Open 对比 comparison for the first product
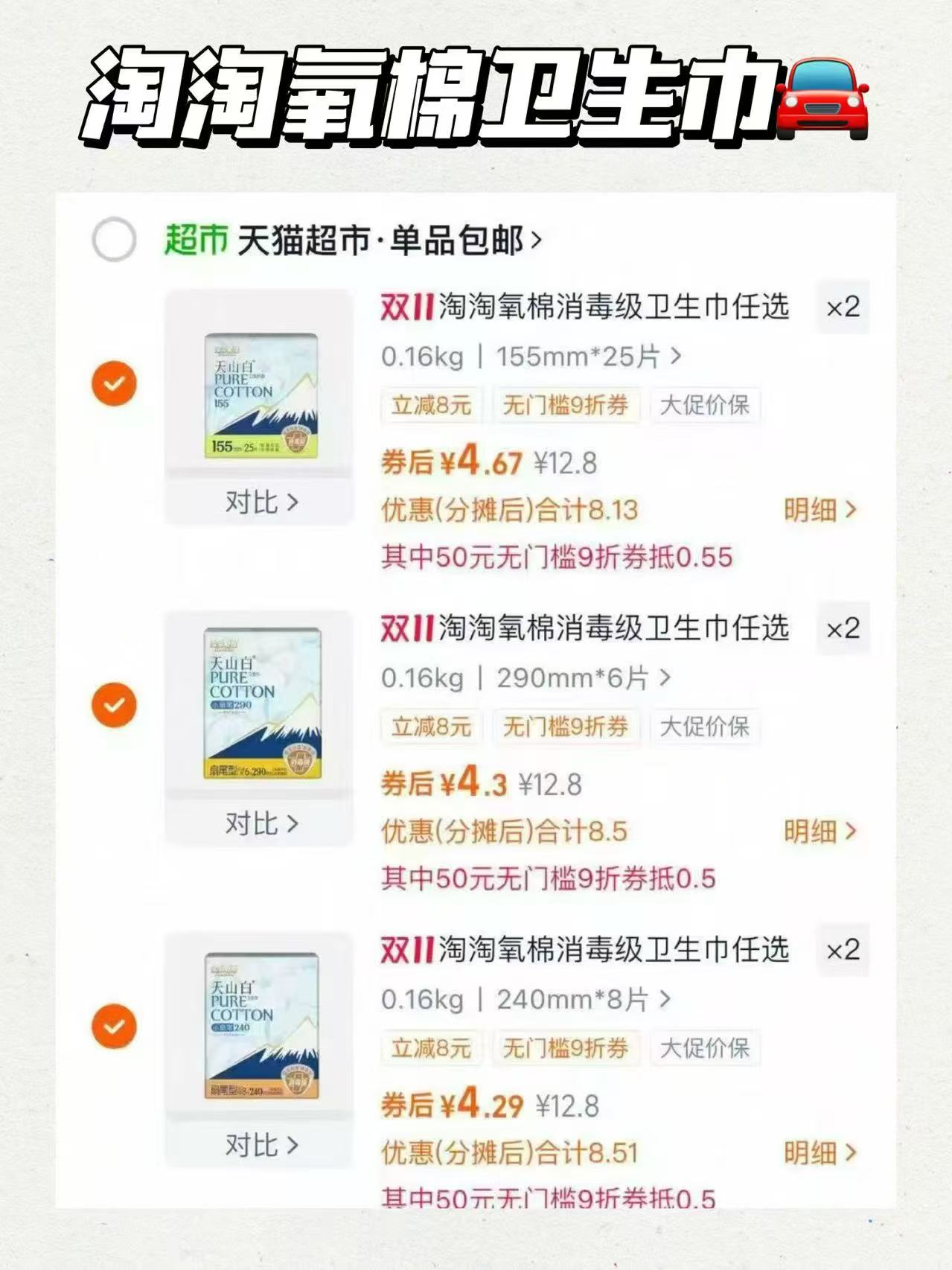The width and height of the screenshot is (952, 1270). point(262,502)
